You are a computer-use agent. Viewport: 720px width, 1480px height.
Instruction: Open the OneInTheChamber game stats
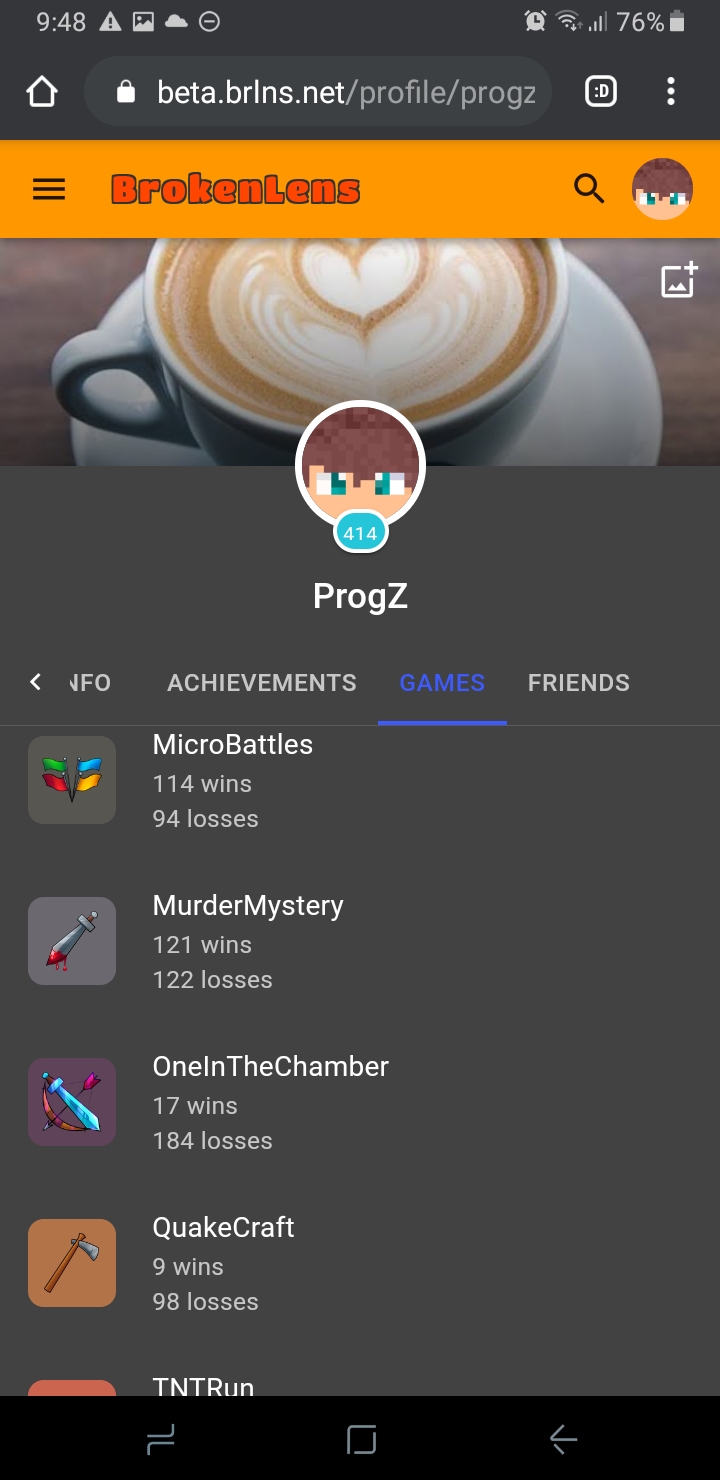pos(360,1102)
